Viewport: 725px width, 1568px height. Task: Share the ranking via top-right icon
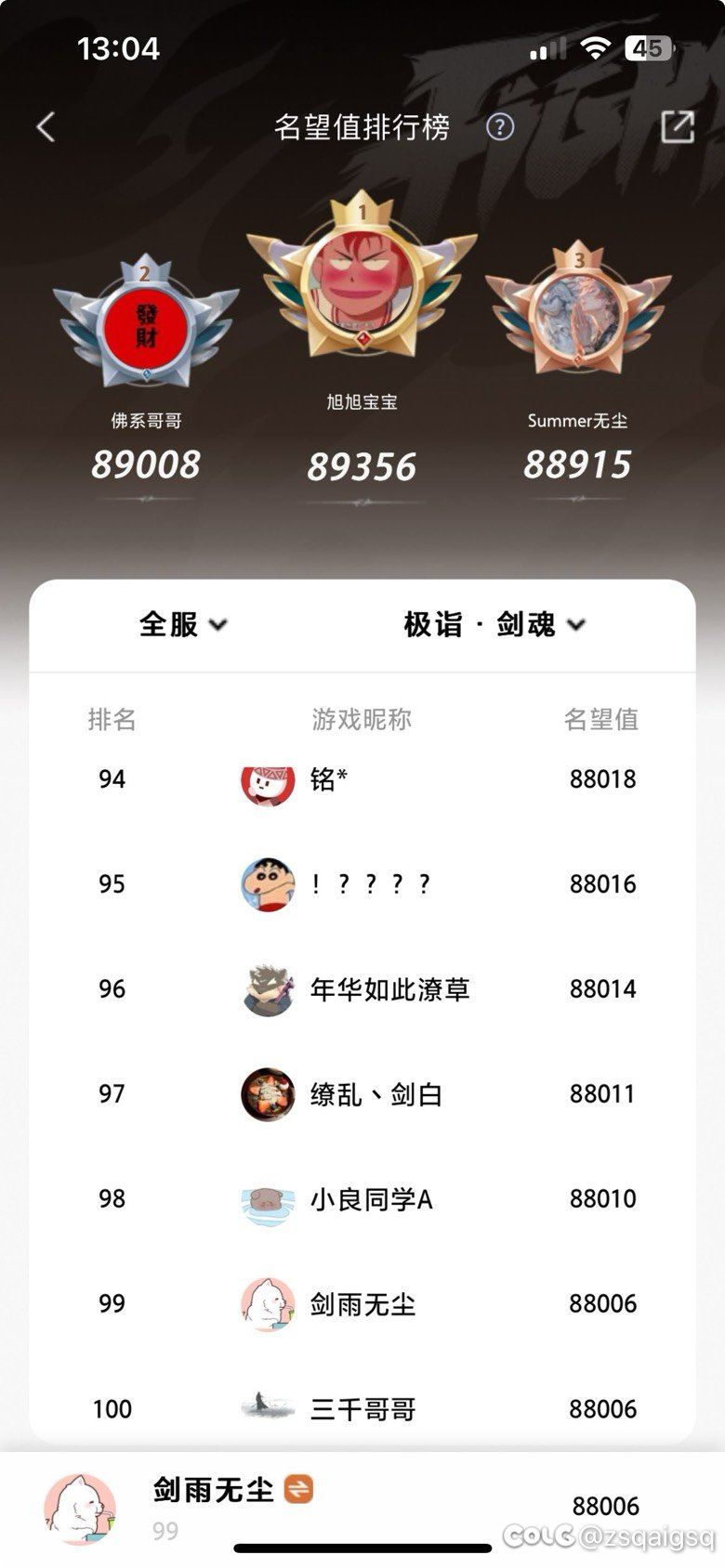pos(677,127)
